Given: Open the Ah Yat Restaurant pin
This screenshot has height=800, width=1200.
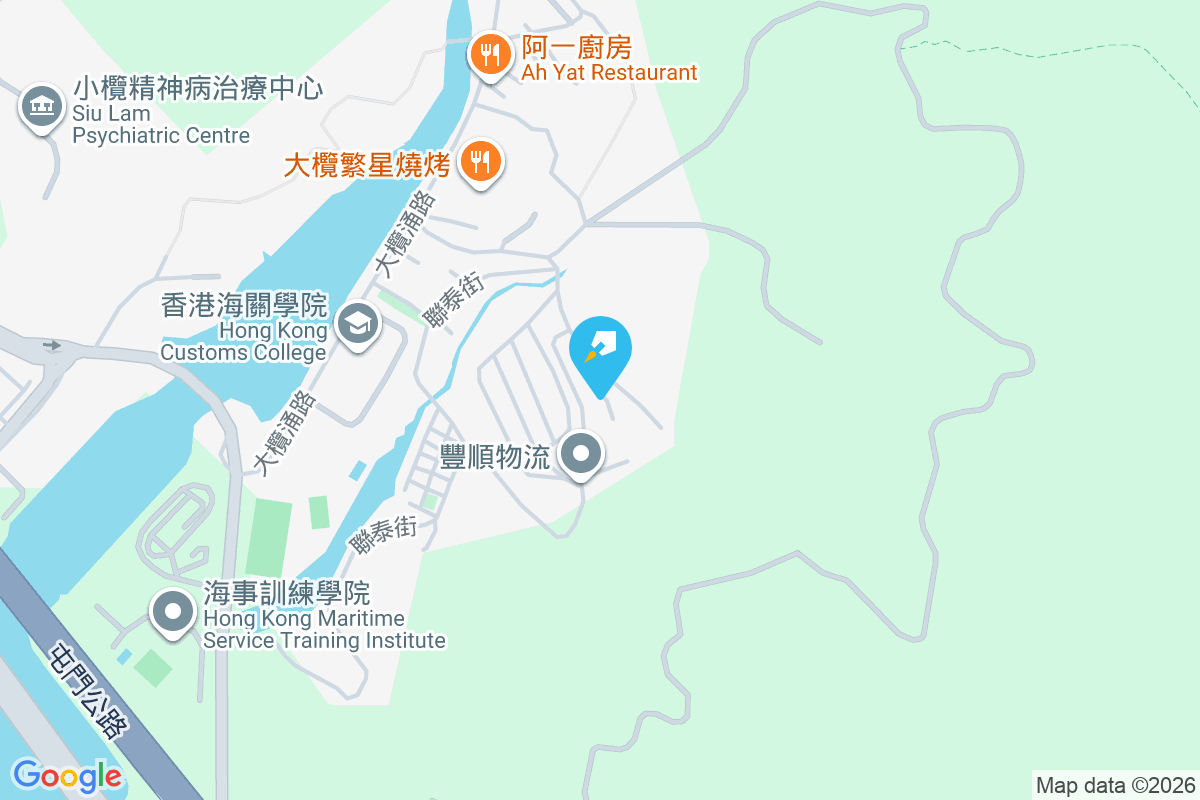Looking at the screenshot, I should pos(489,53).
